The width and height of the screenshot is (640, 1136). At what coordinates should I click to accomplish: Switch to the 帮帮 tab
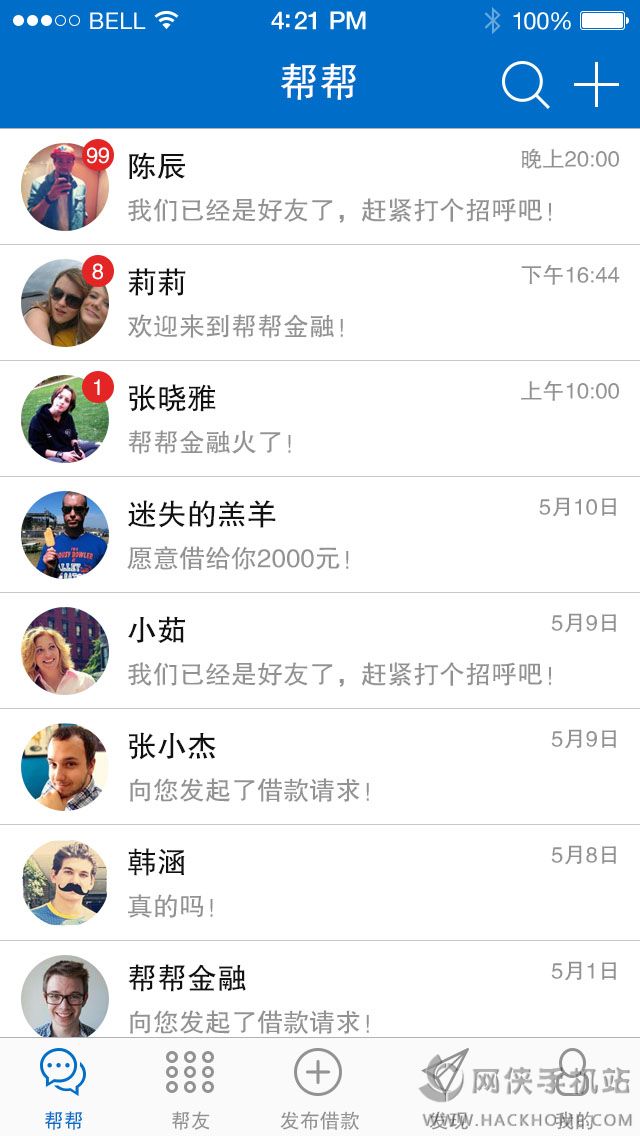[64, 1087]
